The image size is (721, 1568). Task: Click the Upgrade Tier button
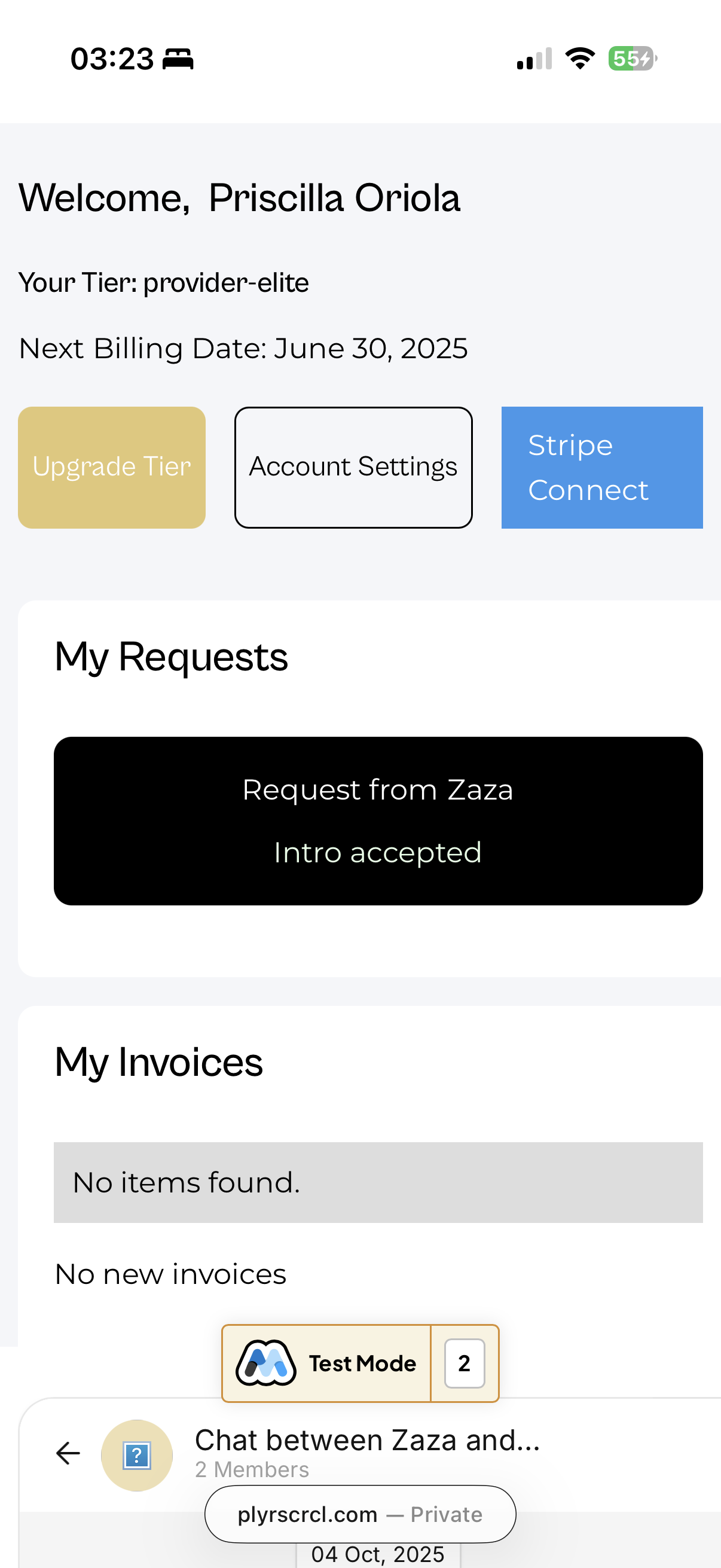pos(111,466)
